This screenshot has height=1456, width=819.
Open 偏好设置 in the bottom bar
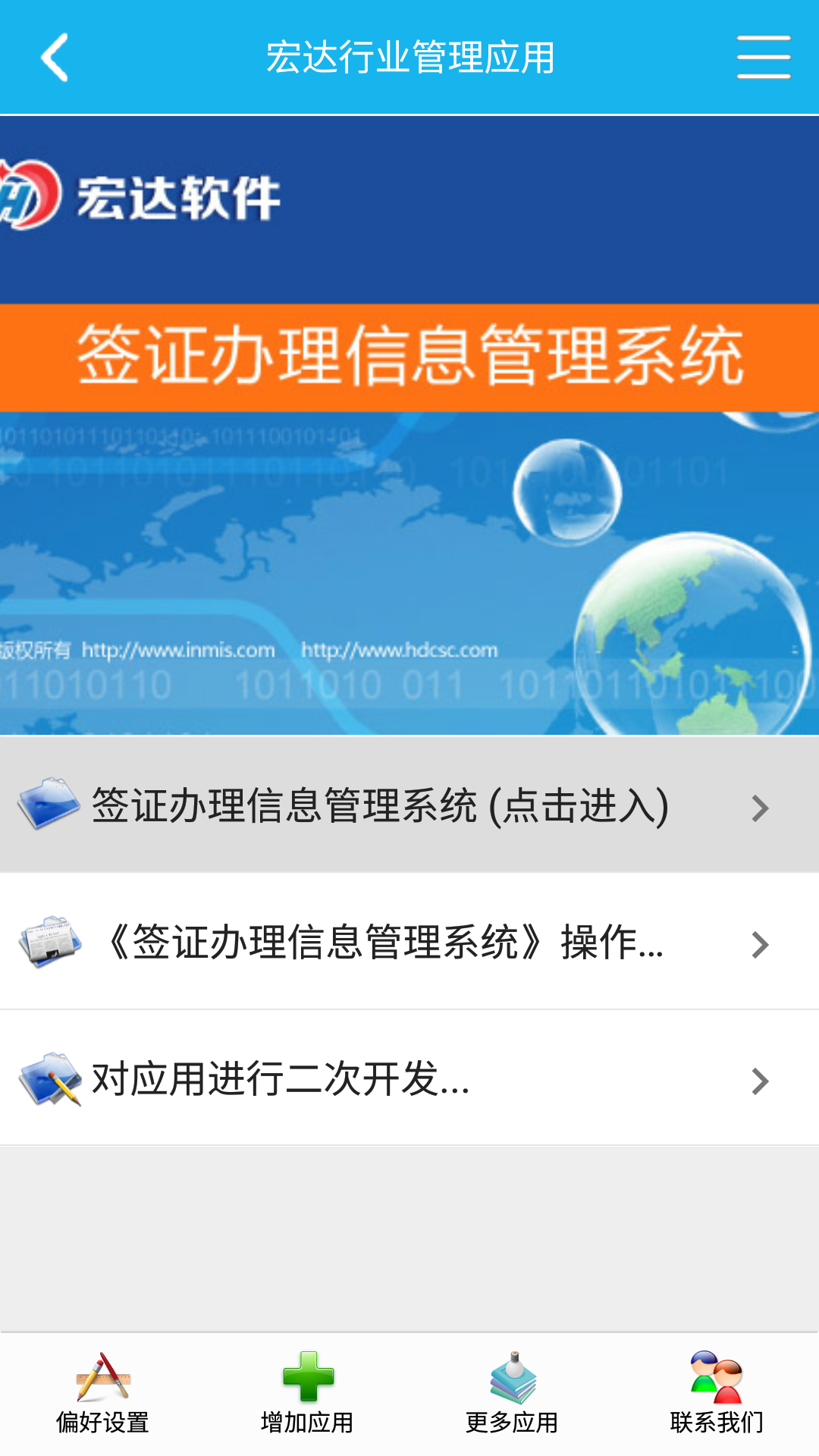coord(102,1394)
